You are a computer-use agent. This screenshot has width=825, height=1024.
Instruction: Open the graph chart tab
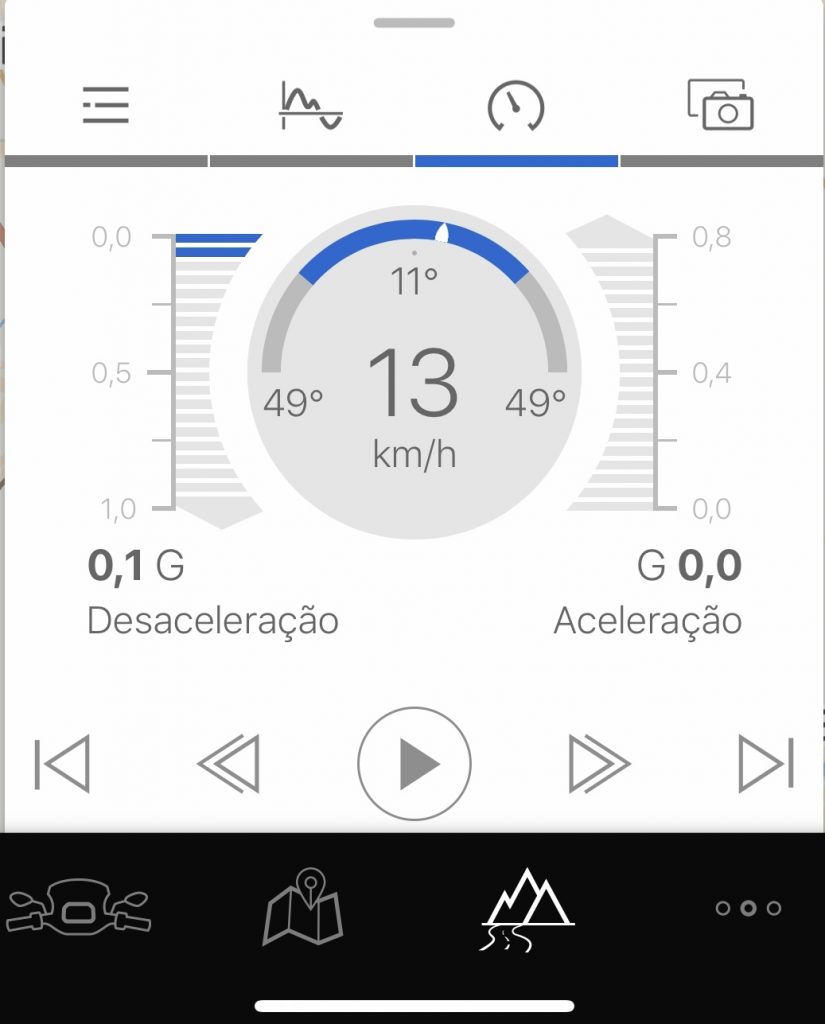coord(310,106)
